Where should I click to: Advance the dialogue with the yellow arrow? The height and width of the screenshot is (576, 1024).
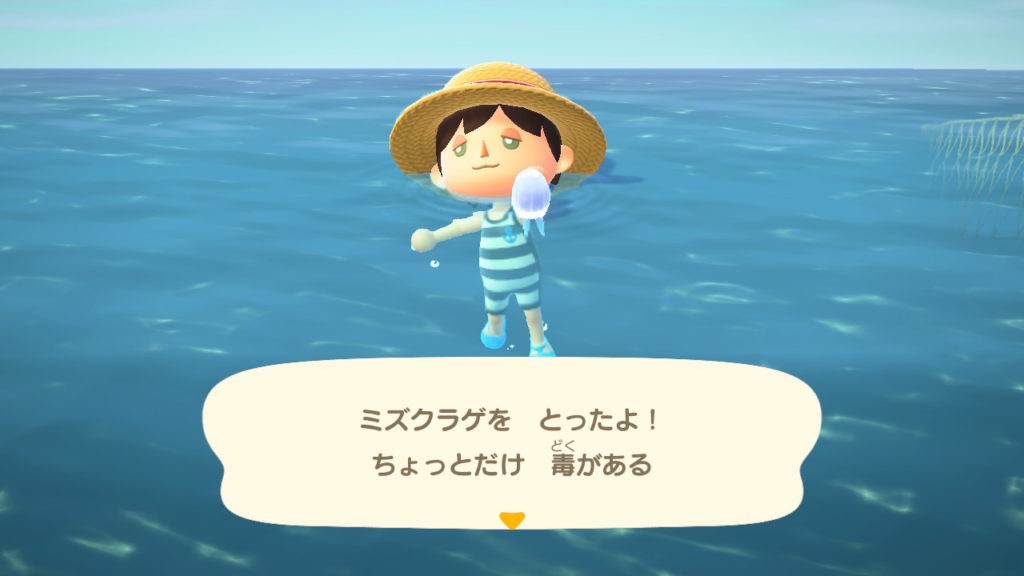512,520
